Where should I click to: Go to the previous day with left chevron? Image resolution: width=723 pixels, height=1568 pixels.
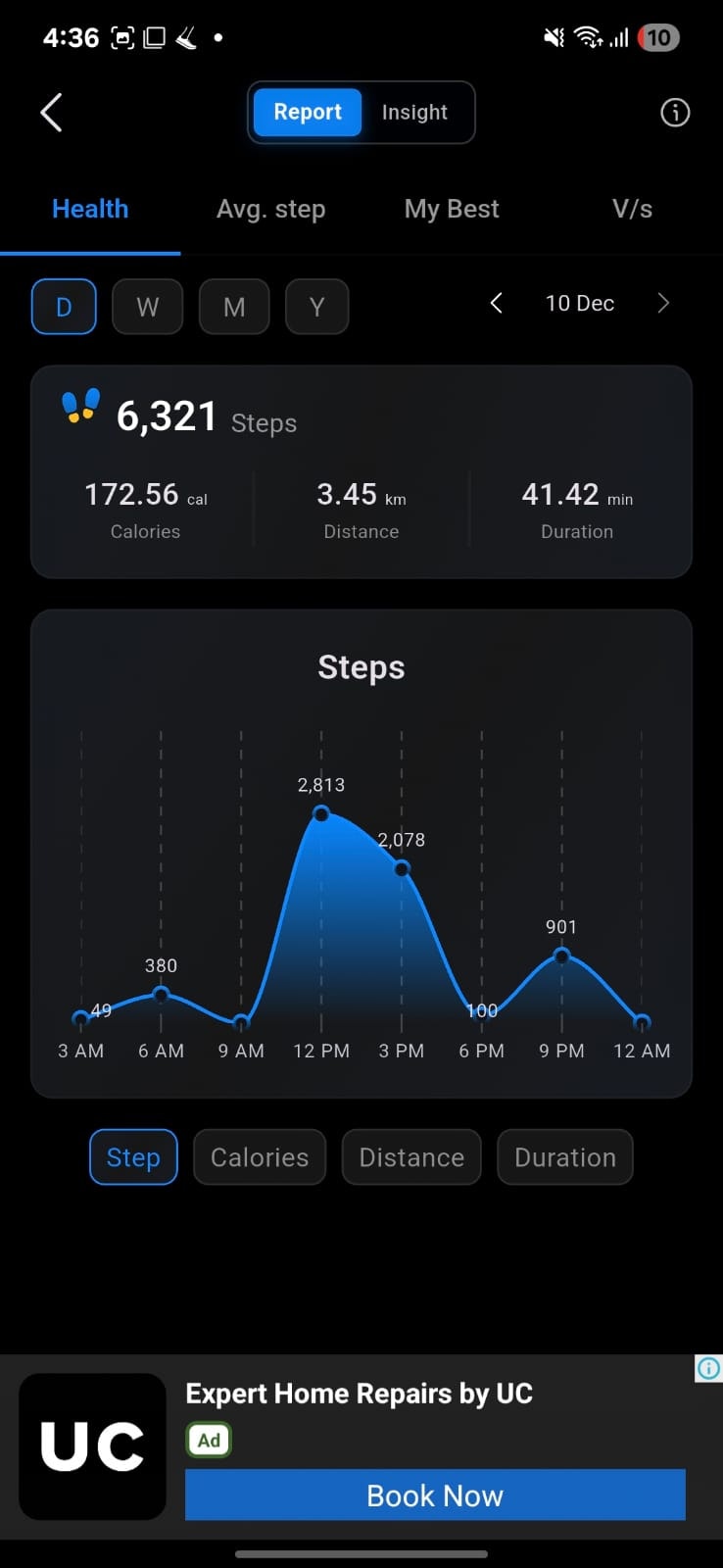coord(496,304)
